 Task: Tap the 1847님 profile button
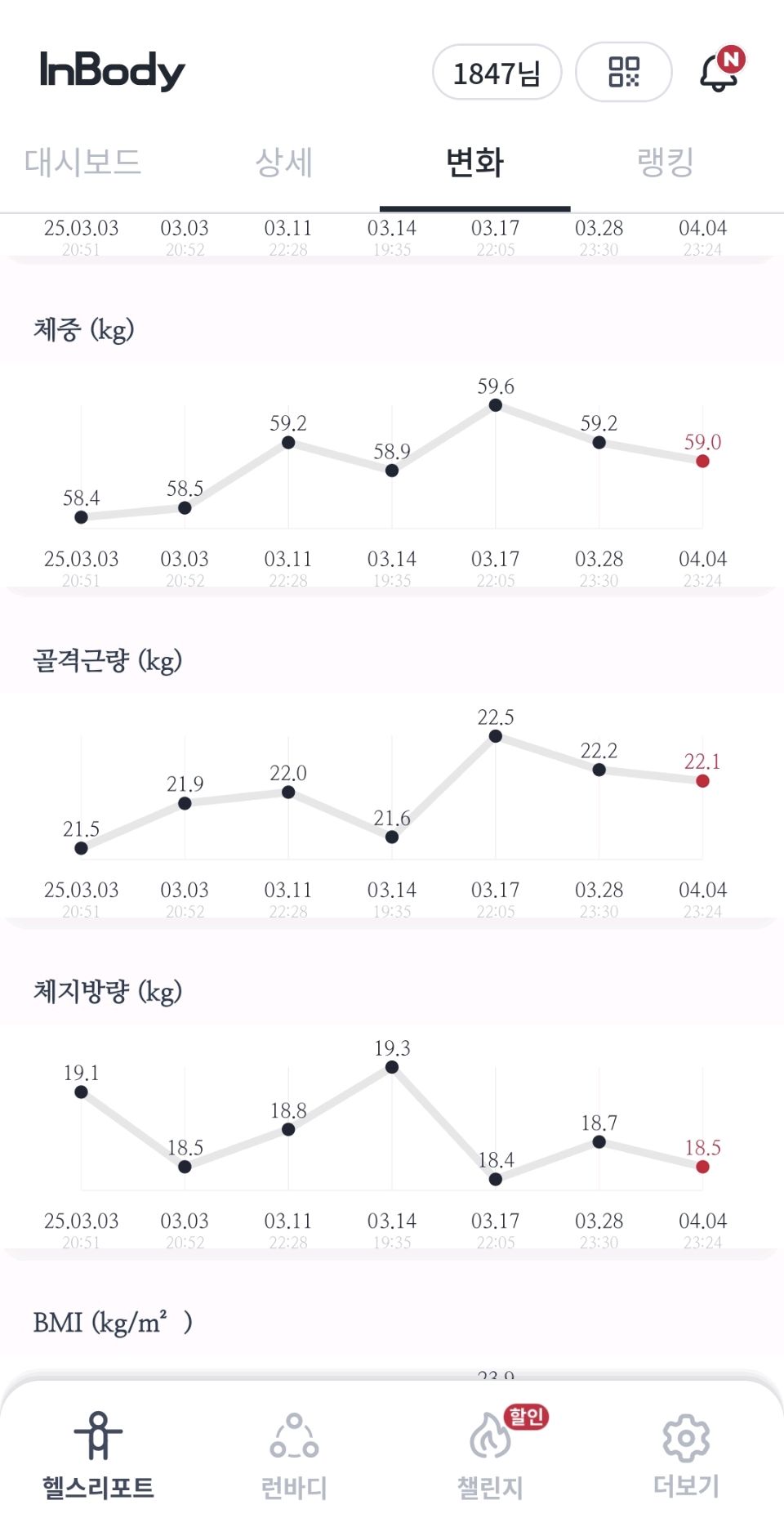pyautogui.click(x=497, y=73)
